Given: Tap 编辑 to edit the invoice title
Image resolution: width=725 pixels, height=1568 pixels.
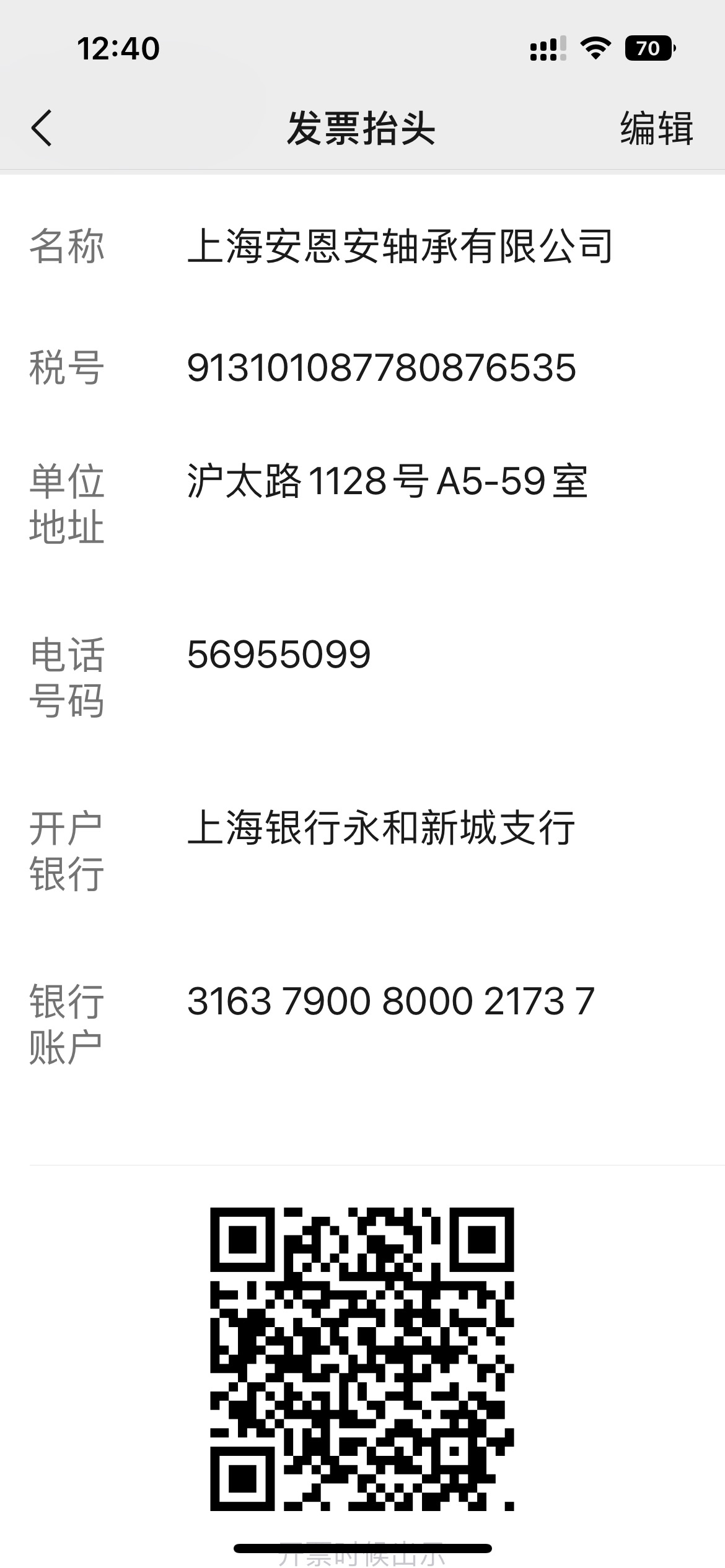Looking at the screenshot, I should coord(656,128).
